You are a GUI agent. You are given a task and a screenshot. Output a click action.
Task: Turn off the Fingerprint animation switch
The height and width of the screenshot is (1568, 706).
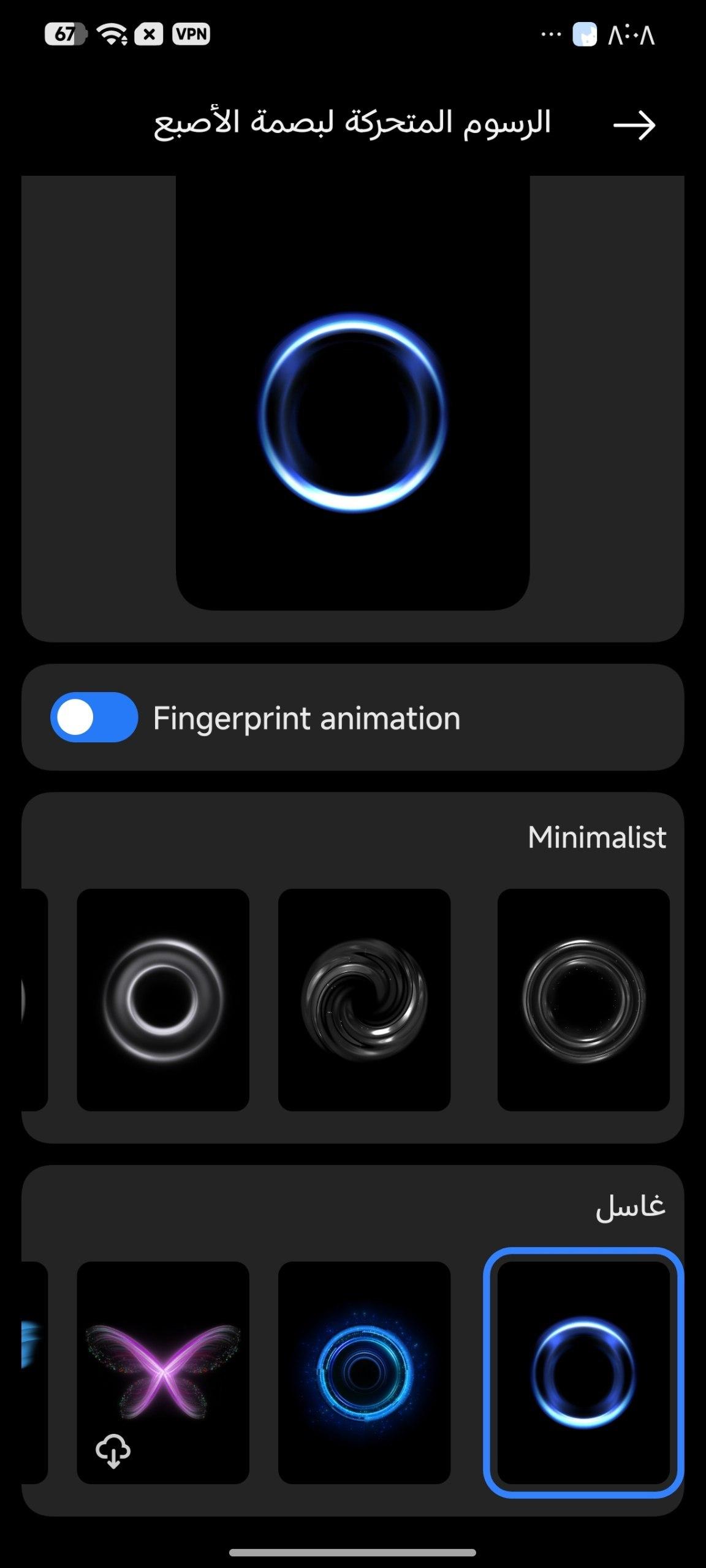tap(94, 717)
